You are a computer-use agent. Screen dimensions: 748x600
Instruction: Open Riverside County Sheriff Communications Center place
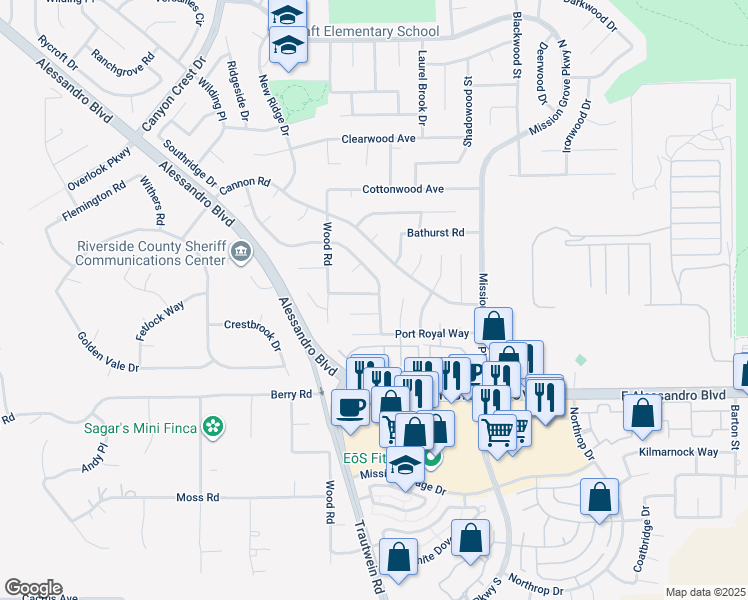(241, 251)
